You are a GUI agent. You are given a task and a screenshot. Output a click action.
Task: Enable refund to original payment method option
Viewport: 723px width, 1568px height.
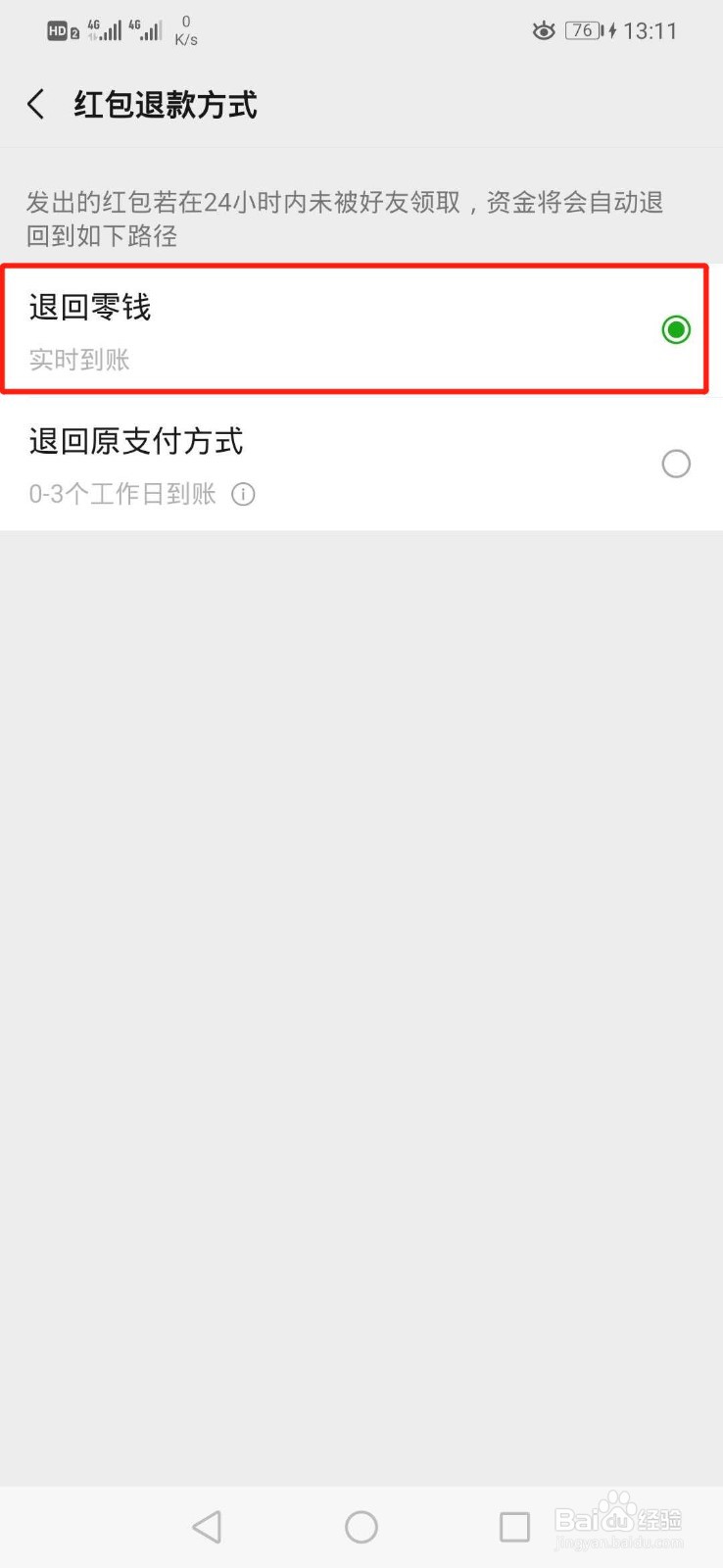(x=676, y=464)
